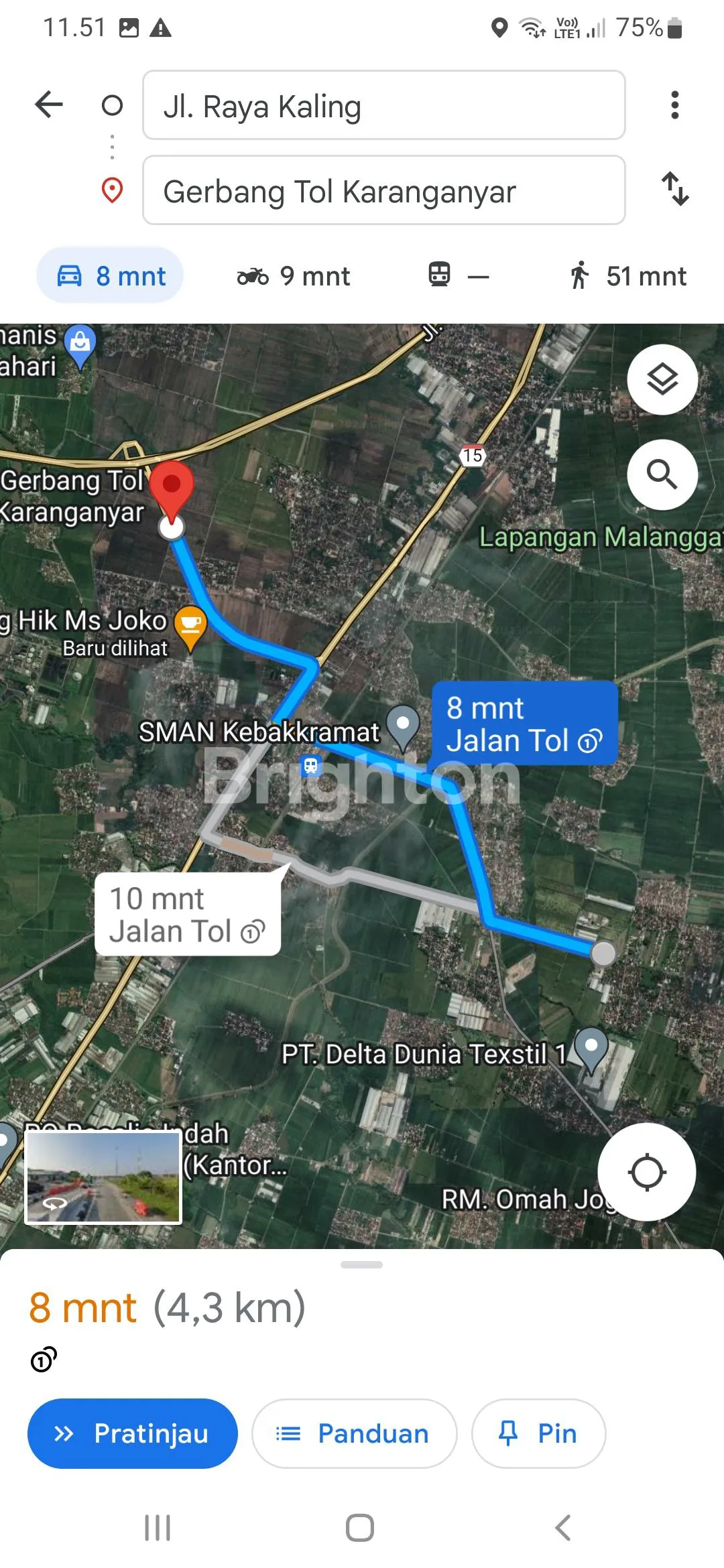Edit the destination Gerbang Tol Karanganyar
The image size is (724, 1568).
click(x=383, y=191)
